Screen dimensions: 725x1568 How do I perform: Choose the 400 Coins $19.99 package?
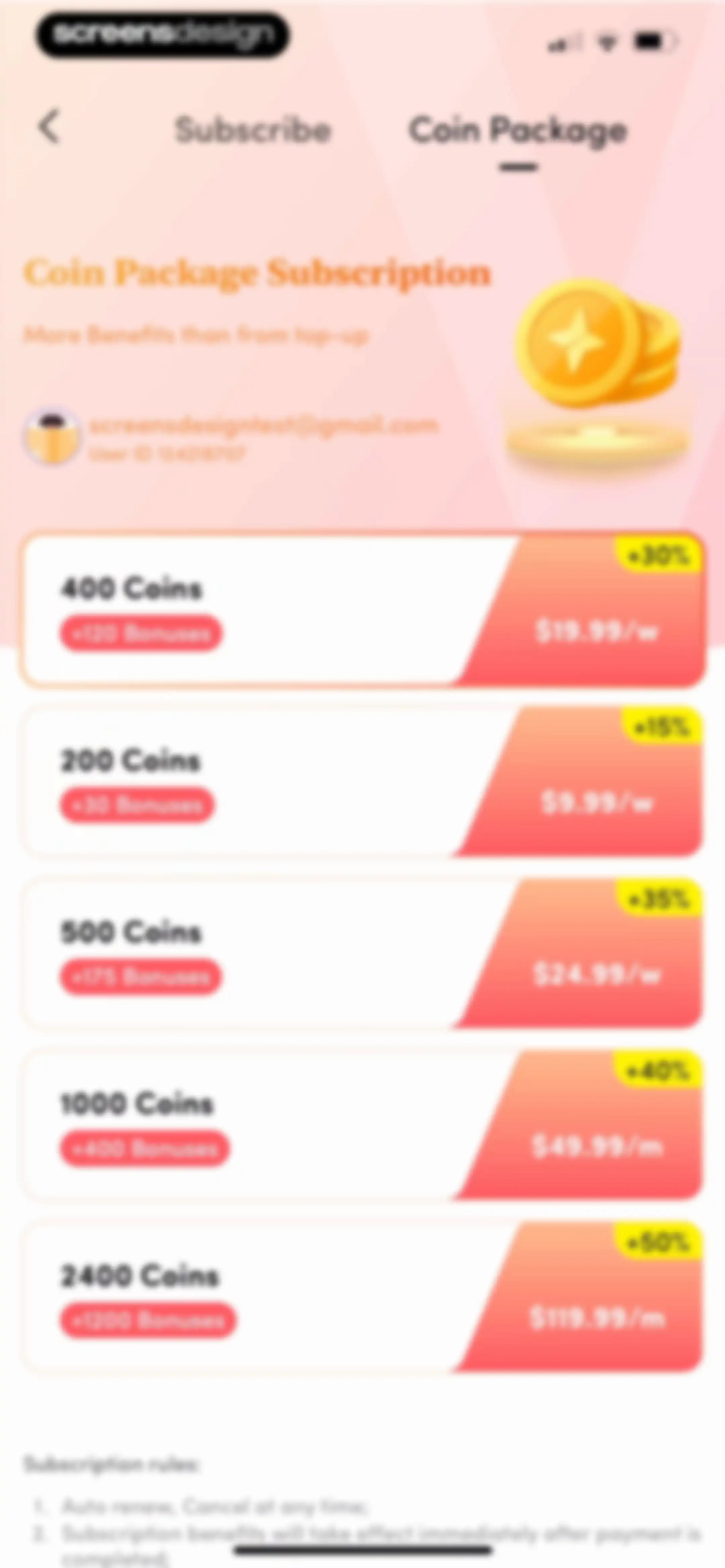tap(364, 610)
